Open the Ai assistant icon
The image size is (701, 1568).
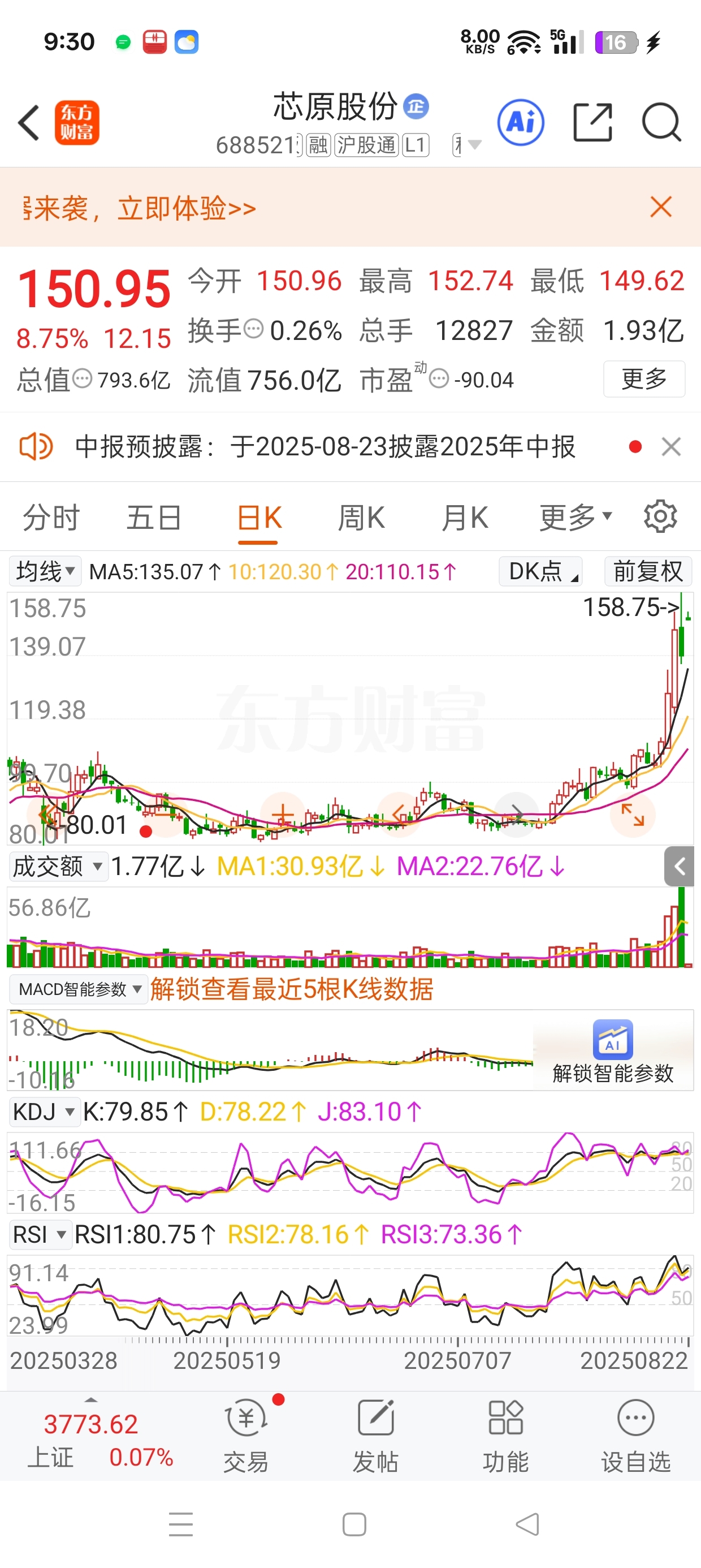click(x=520, y=122)
